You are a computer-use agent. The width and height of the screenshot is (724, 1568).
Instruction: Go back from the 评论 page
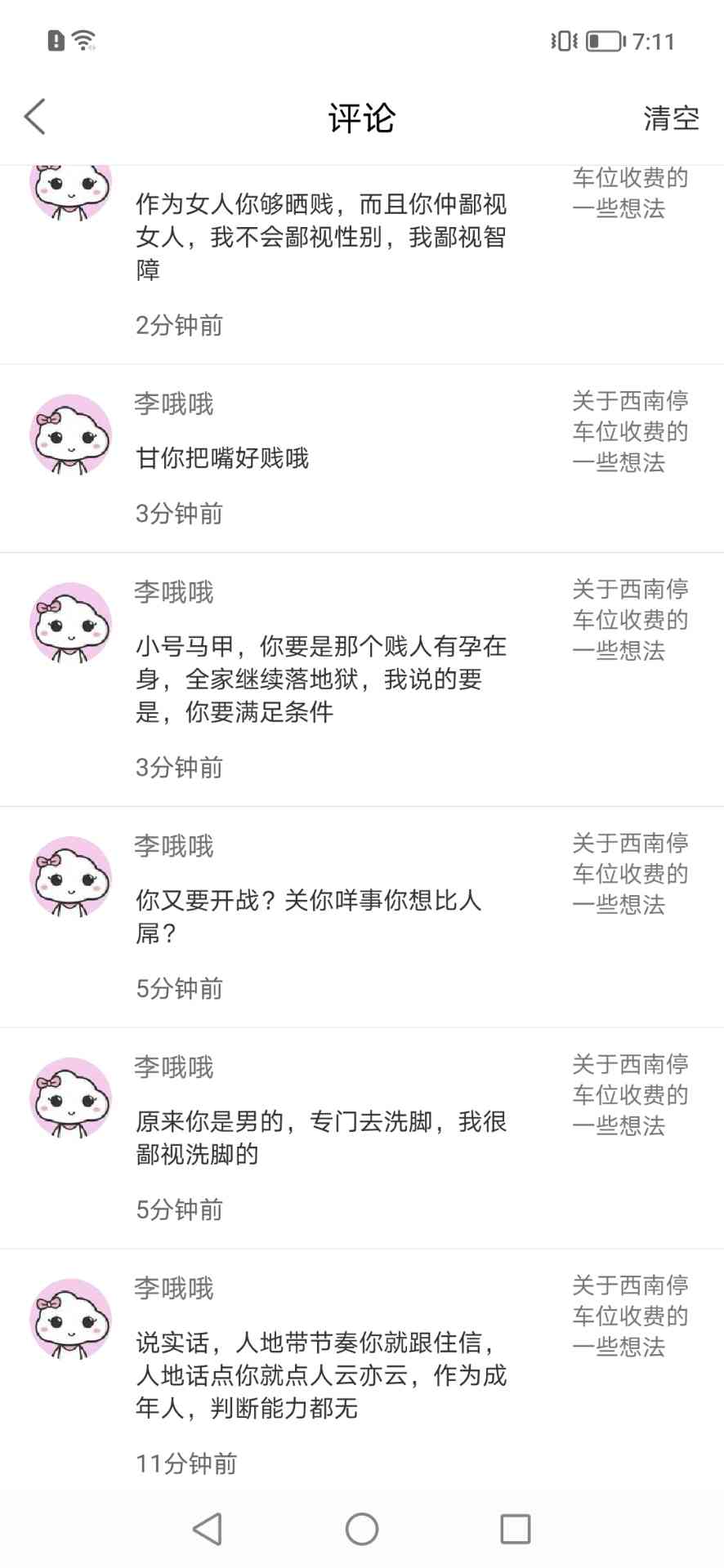[35, 117]
